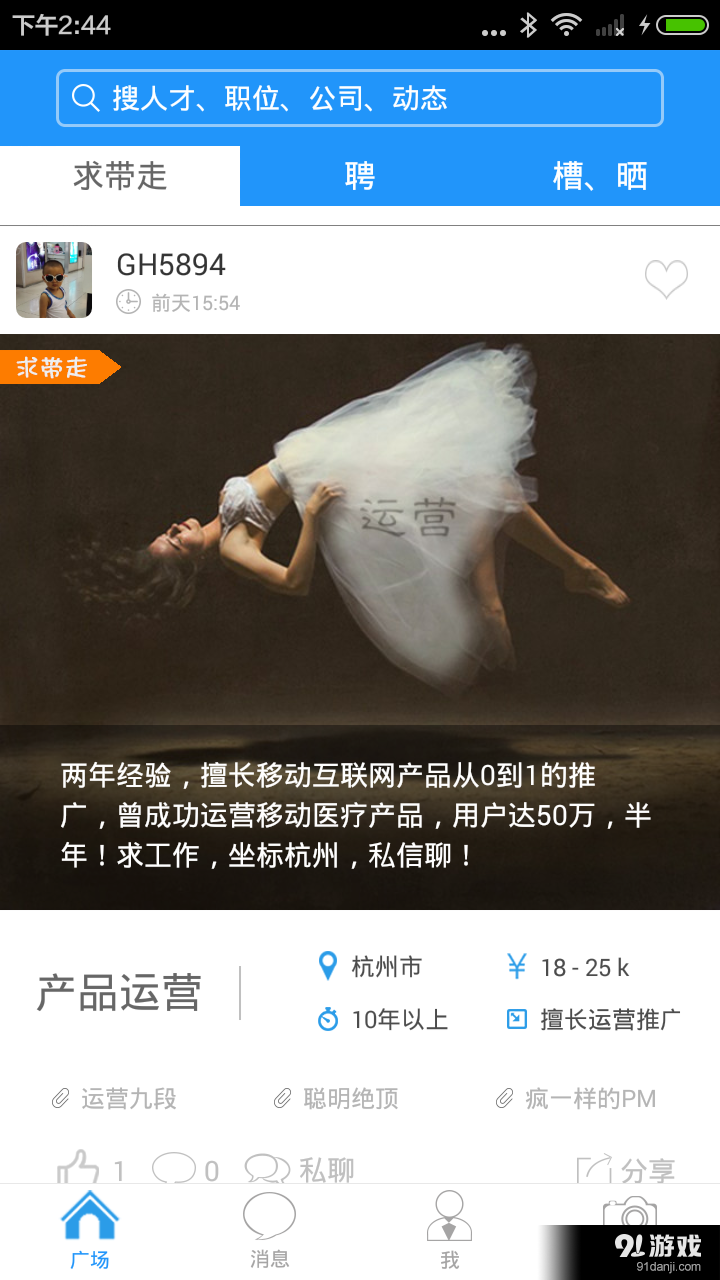Click the location pin beside 杭州市
The height and width of the screenshot is (1280, 720).
[x=328, y=966]
